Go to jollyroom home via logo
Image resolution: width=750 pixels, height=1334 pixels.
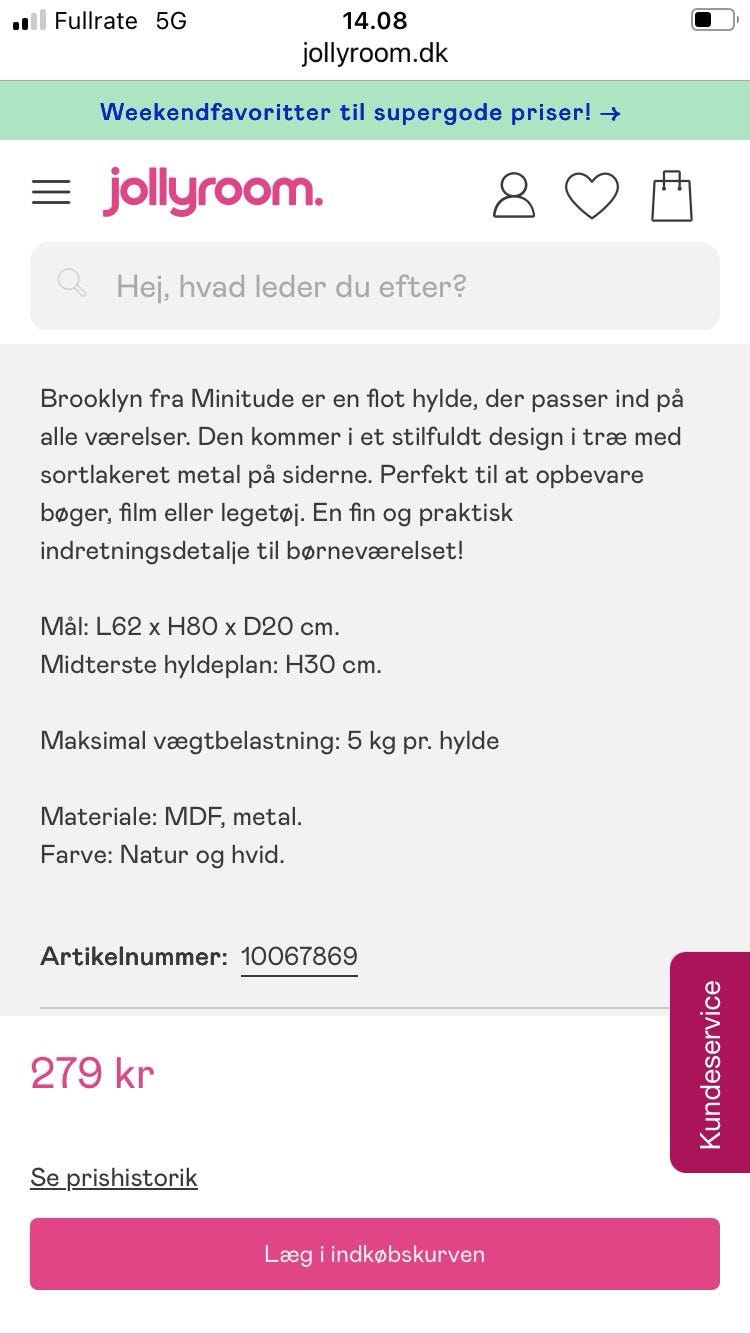click(x=213, y=192)
